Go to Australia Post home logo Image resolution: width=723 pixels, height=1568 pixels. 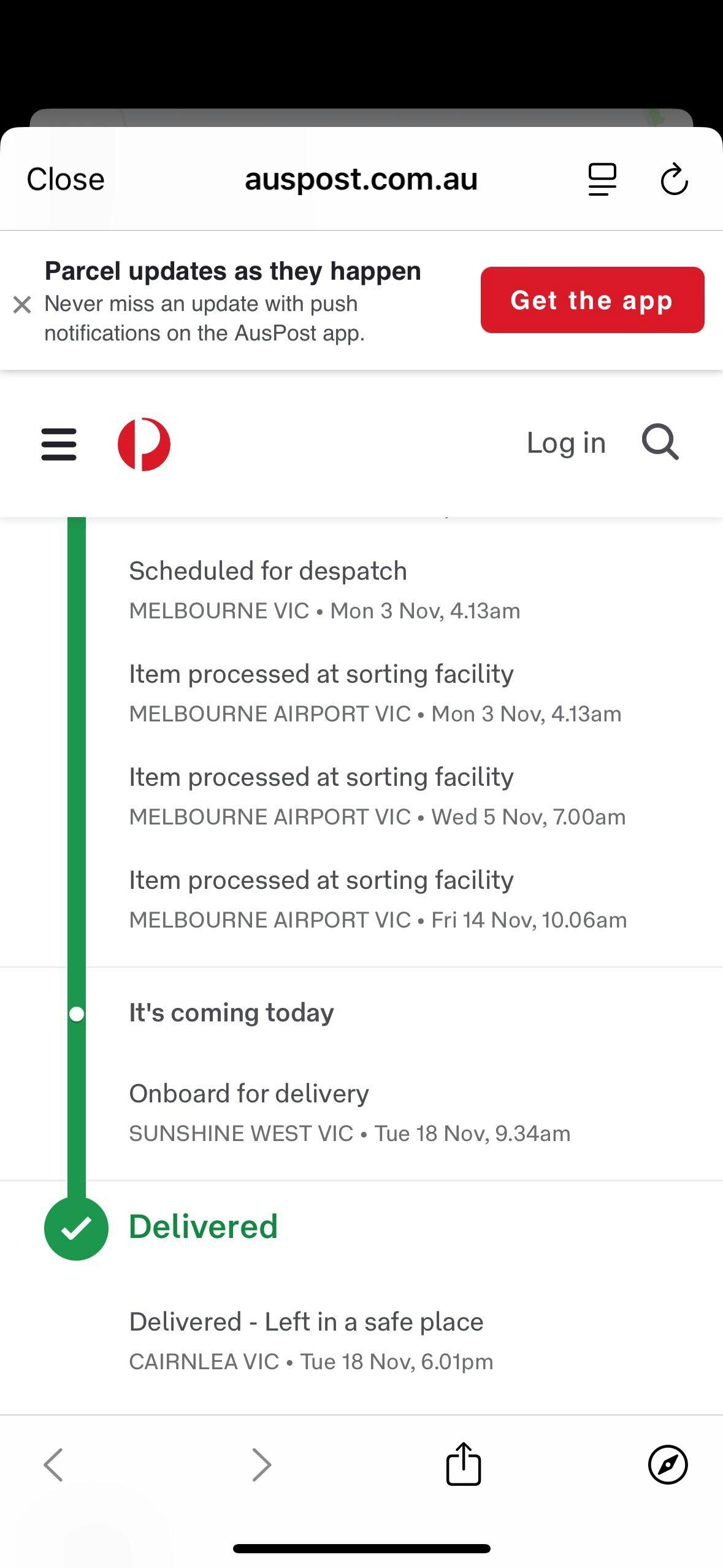[144, 444]
